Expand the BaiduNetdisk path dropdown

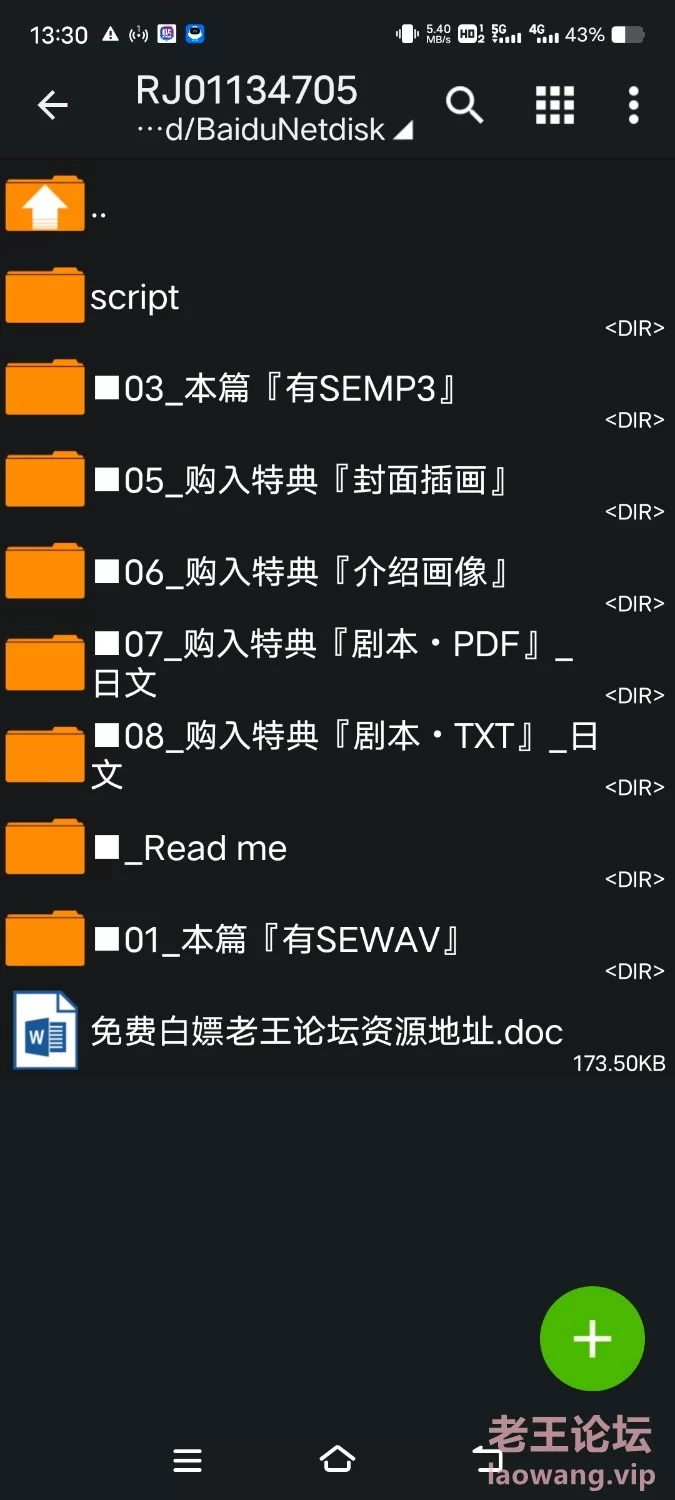tap(275, 130)
